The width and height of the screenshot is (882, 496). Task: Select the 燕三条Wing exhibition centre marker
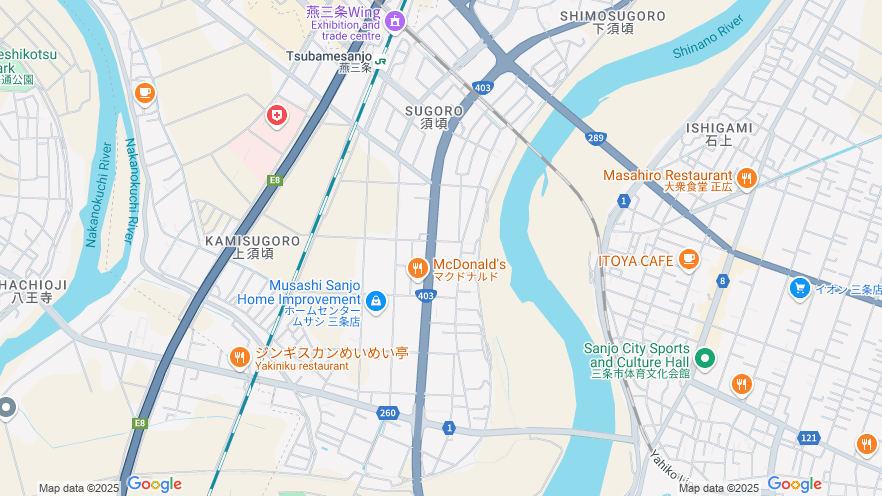(x=395, y=20)
